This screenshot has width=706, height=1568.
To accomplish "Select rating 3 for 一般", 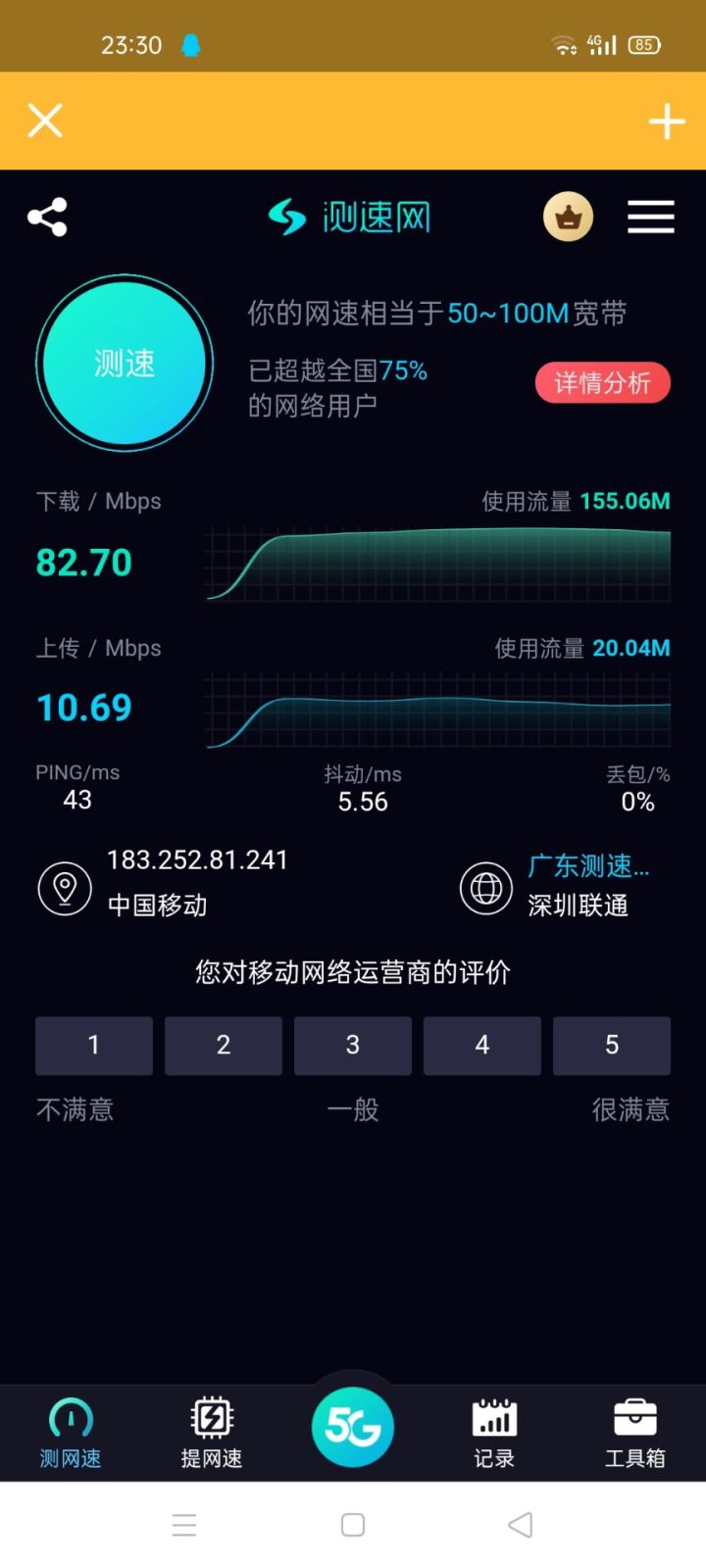I will point(352,1046).
